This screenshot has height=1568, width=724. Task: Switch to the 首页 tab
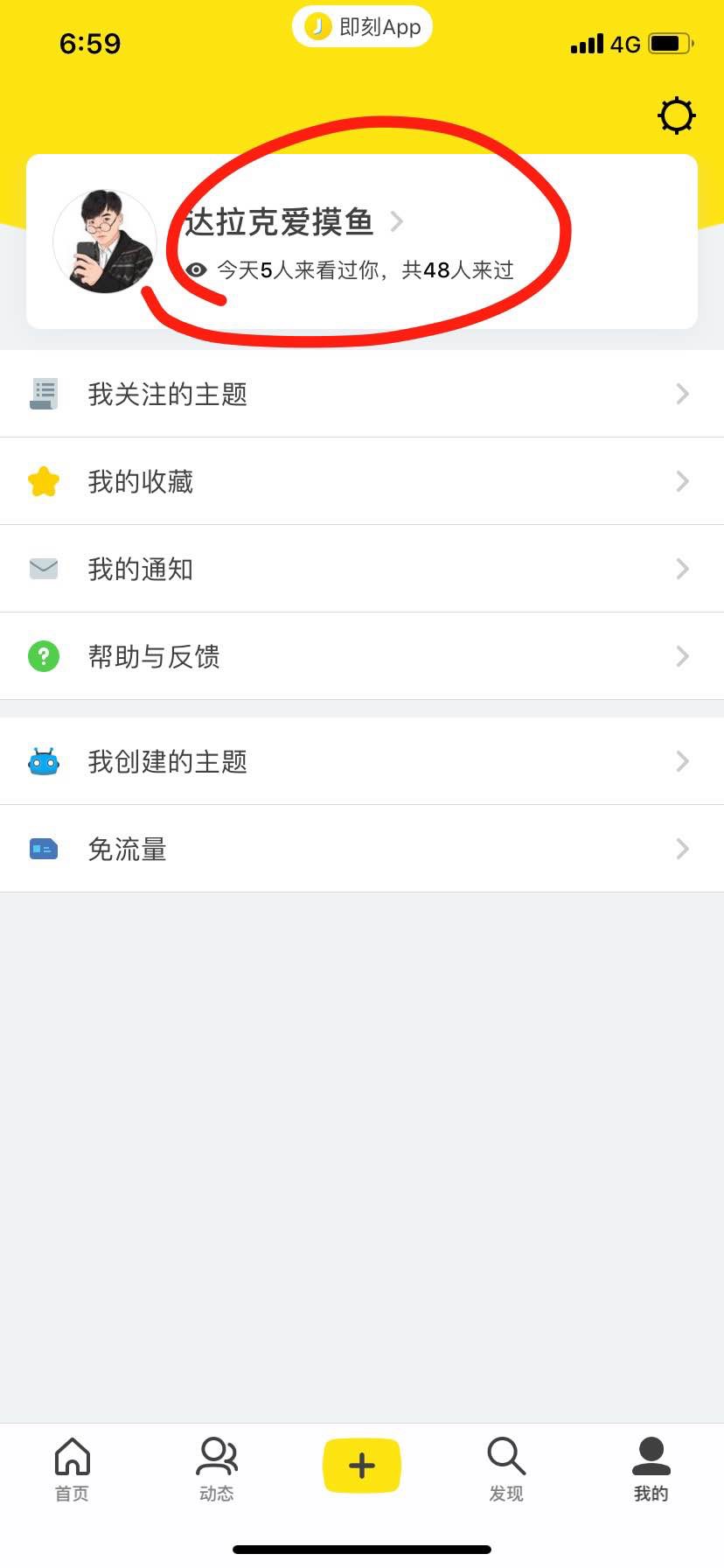coord(72,1469)
